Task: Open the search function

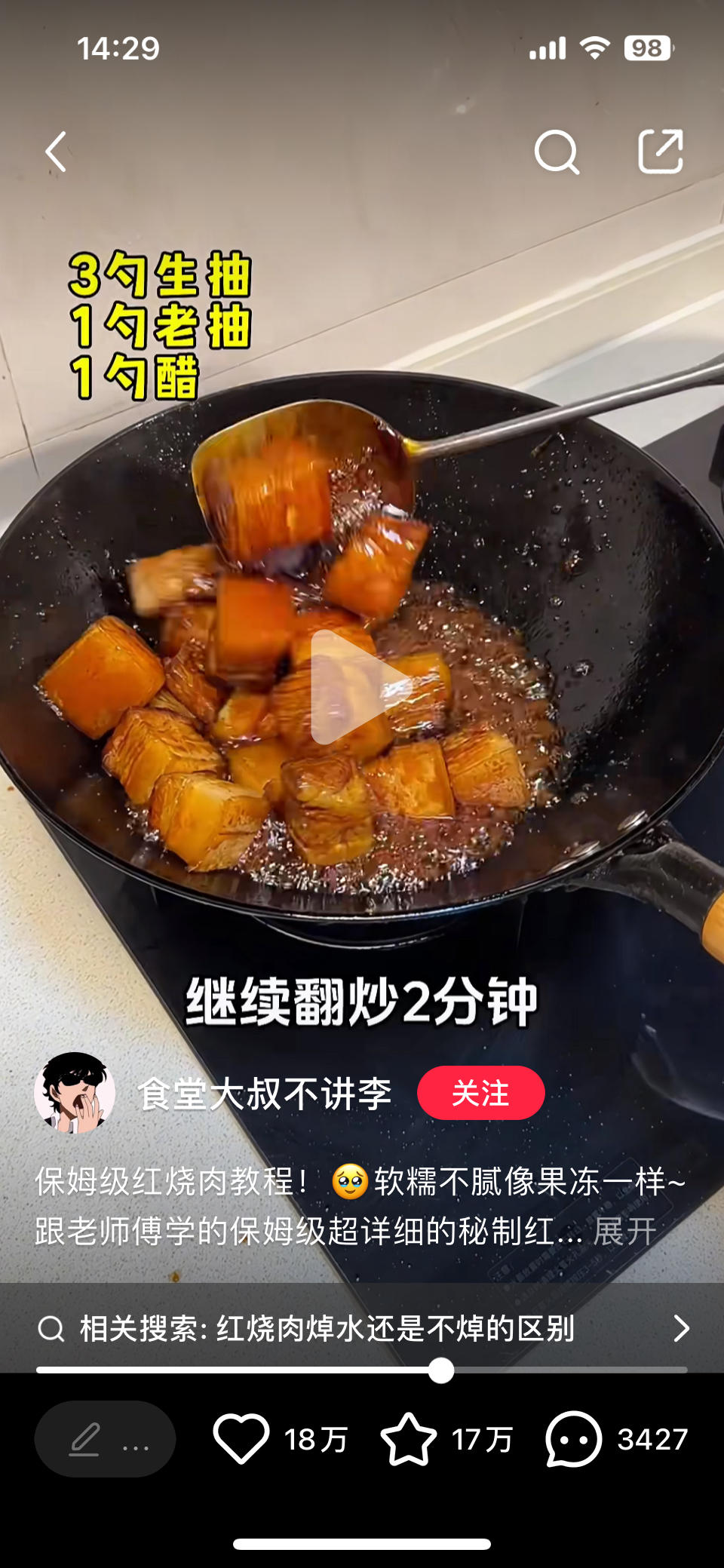Action: tap(557, 152)
